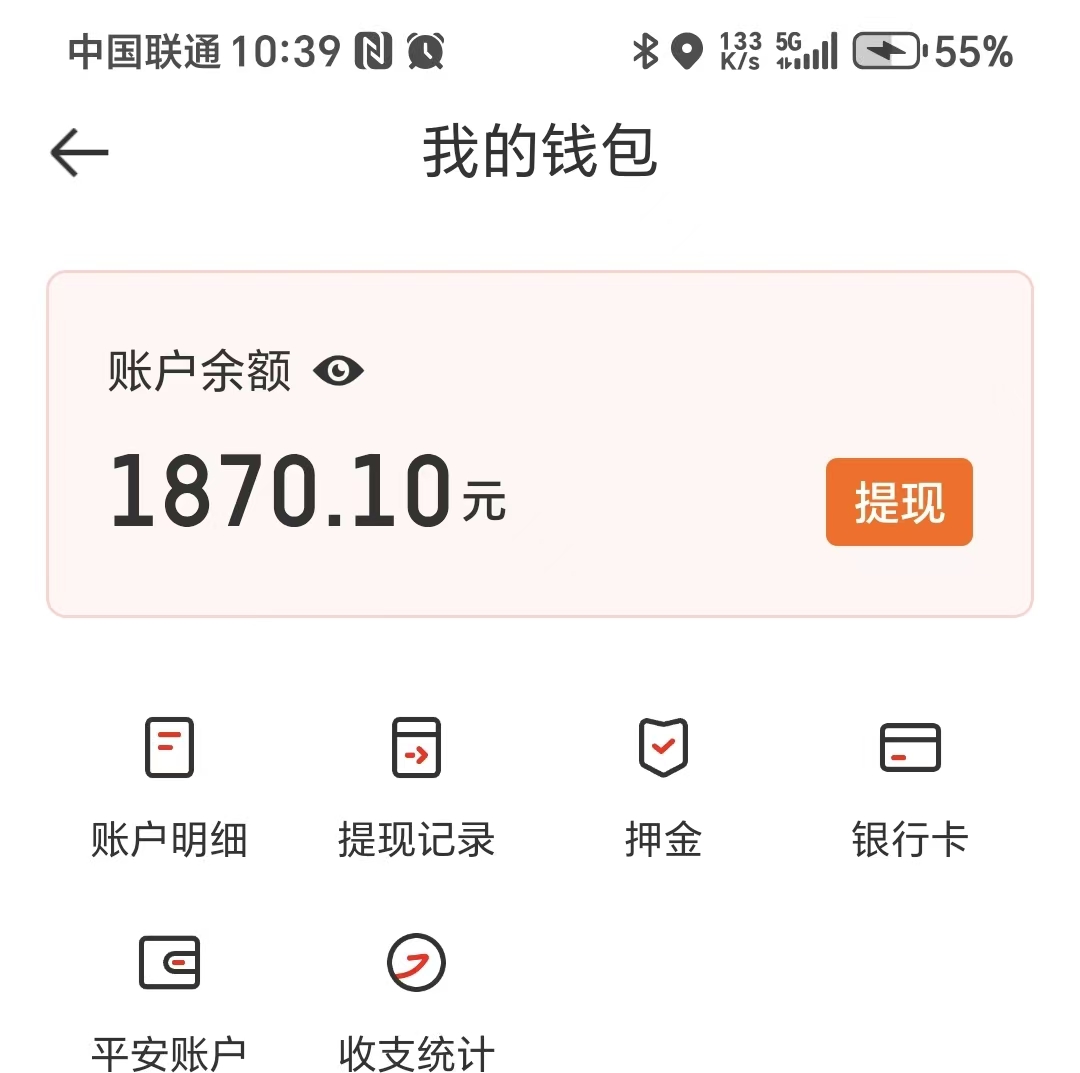View 提现记录 withdrawal records
The height and width of the screenshot is (1073, 1080).
coord(416,785)
